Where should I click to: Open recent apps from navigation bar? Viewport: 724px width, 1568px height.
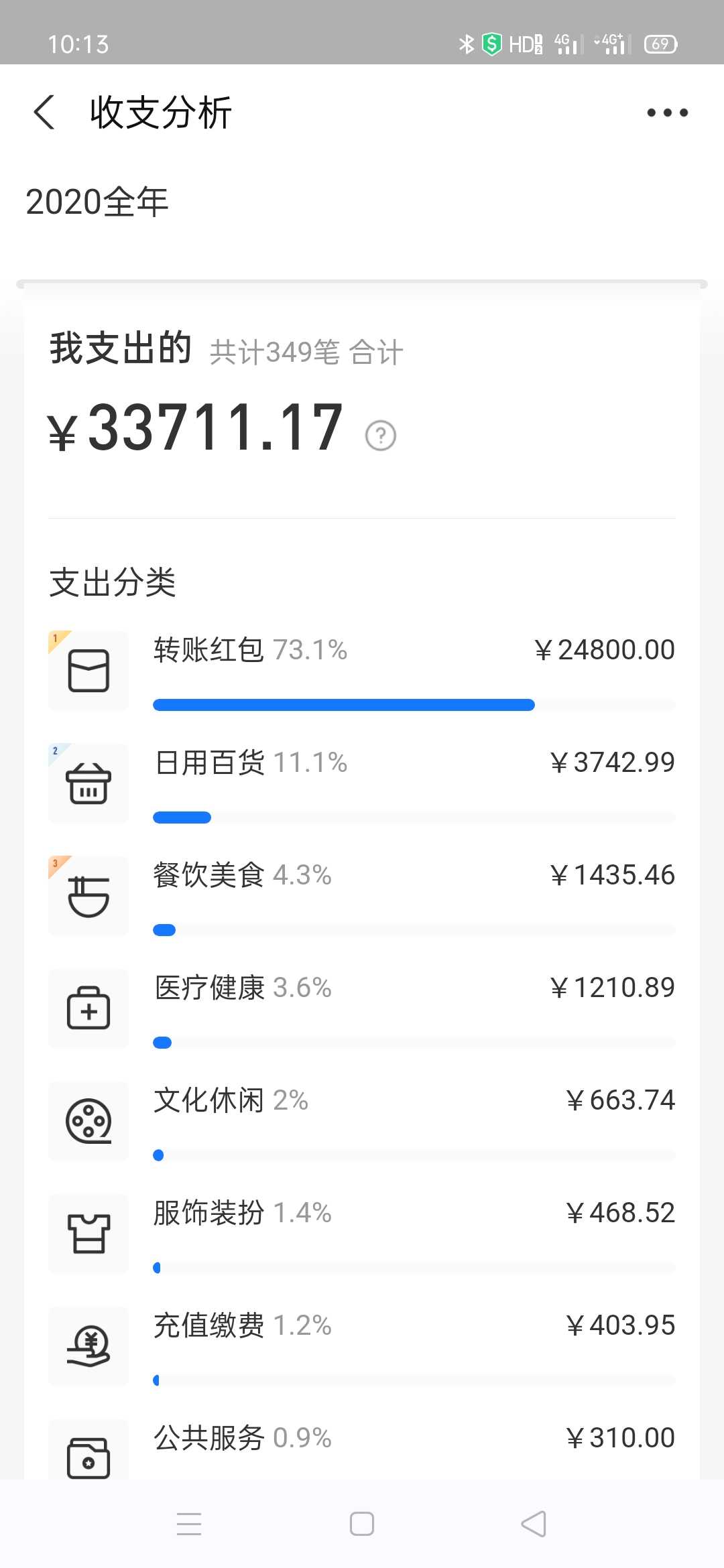coord(189,1524)
